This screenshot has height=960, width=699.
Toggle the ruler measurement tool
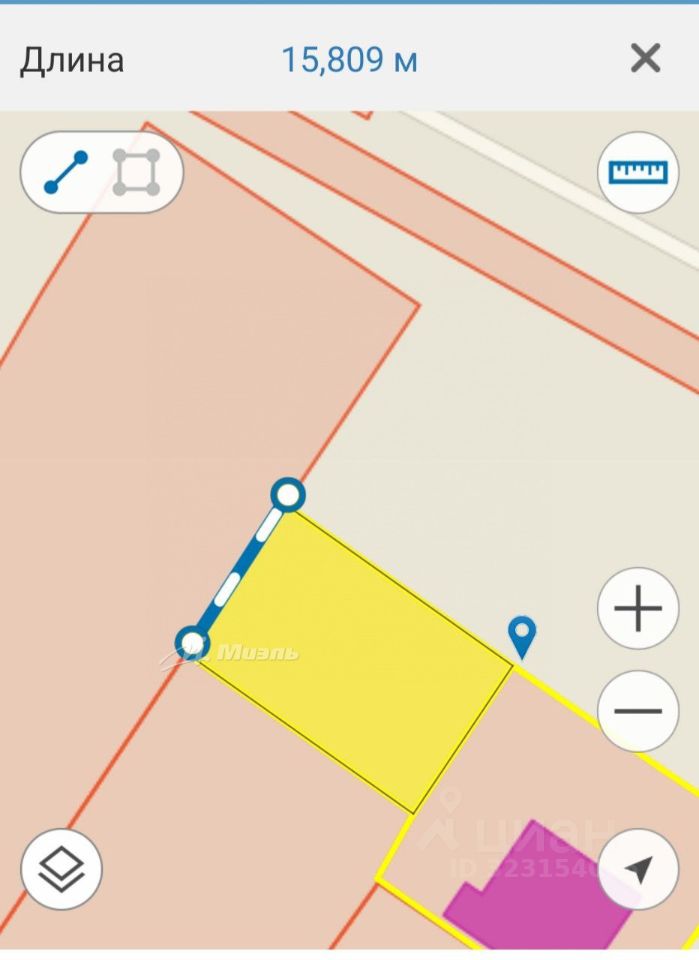click(638, 173)
